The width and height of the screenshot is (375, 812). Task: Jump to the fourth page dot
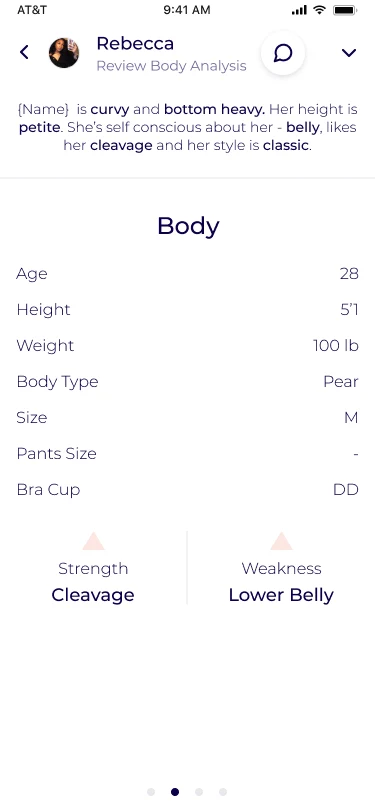click(x=223, y=792)
